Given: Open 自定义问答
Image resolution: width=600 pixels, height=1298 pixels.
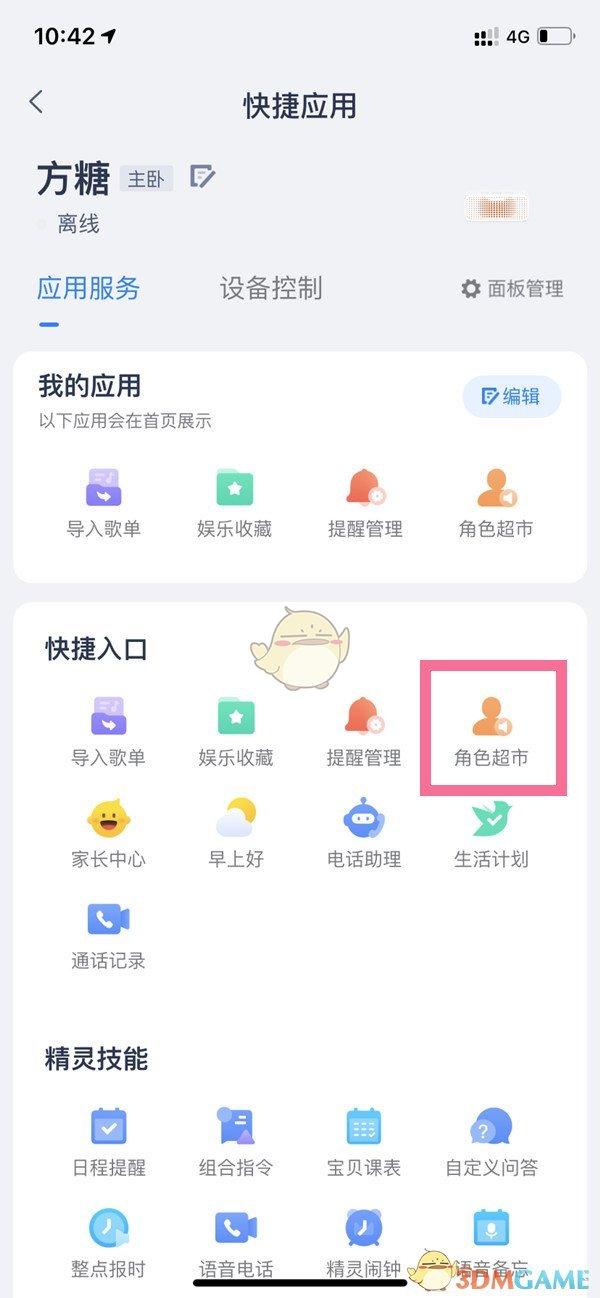Looking at the screenshot, I should point(492,1142).
